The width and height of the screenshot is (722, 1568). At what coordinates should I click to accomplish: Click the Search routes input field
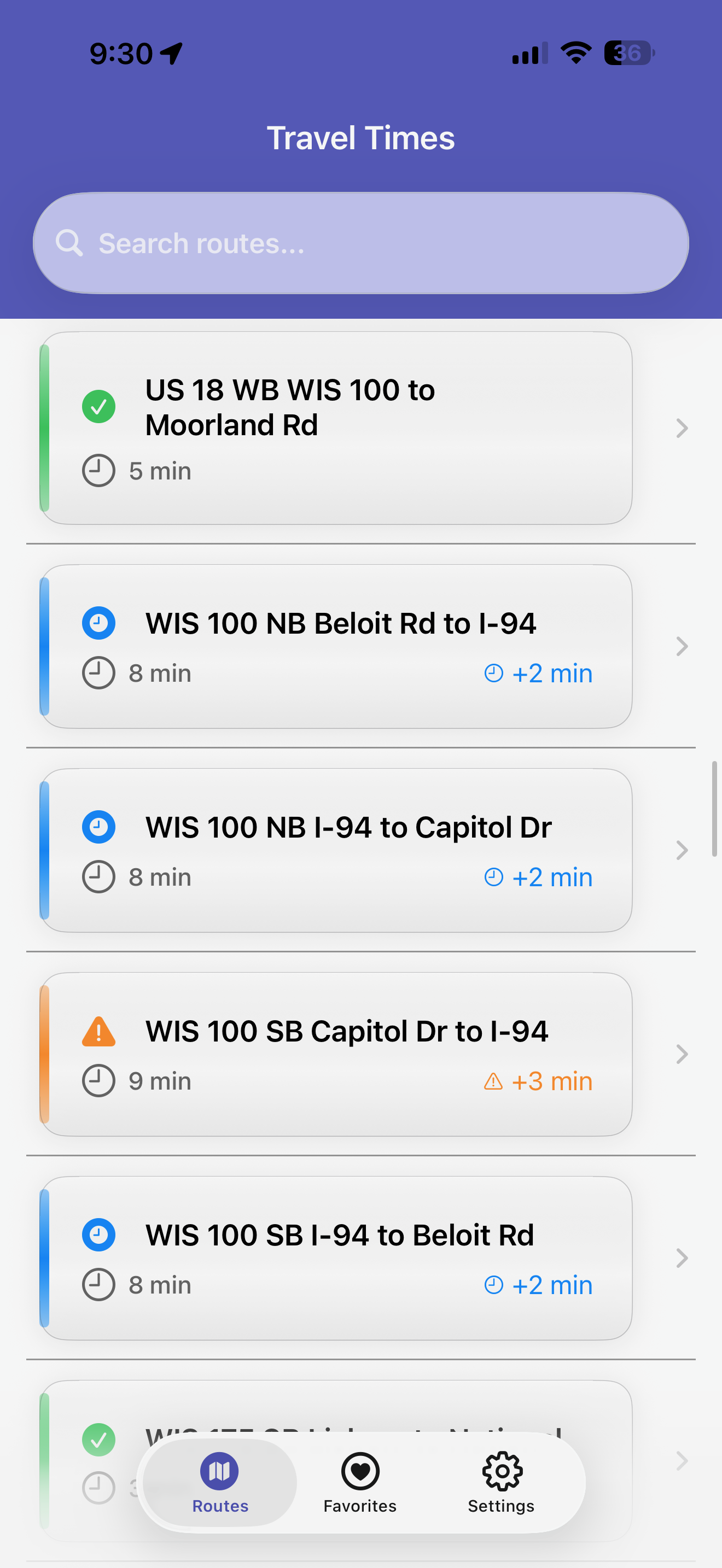(362, 242)
